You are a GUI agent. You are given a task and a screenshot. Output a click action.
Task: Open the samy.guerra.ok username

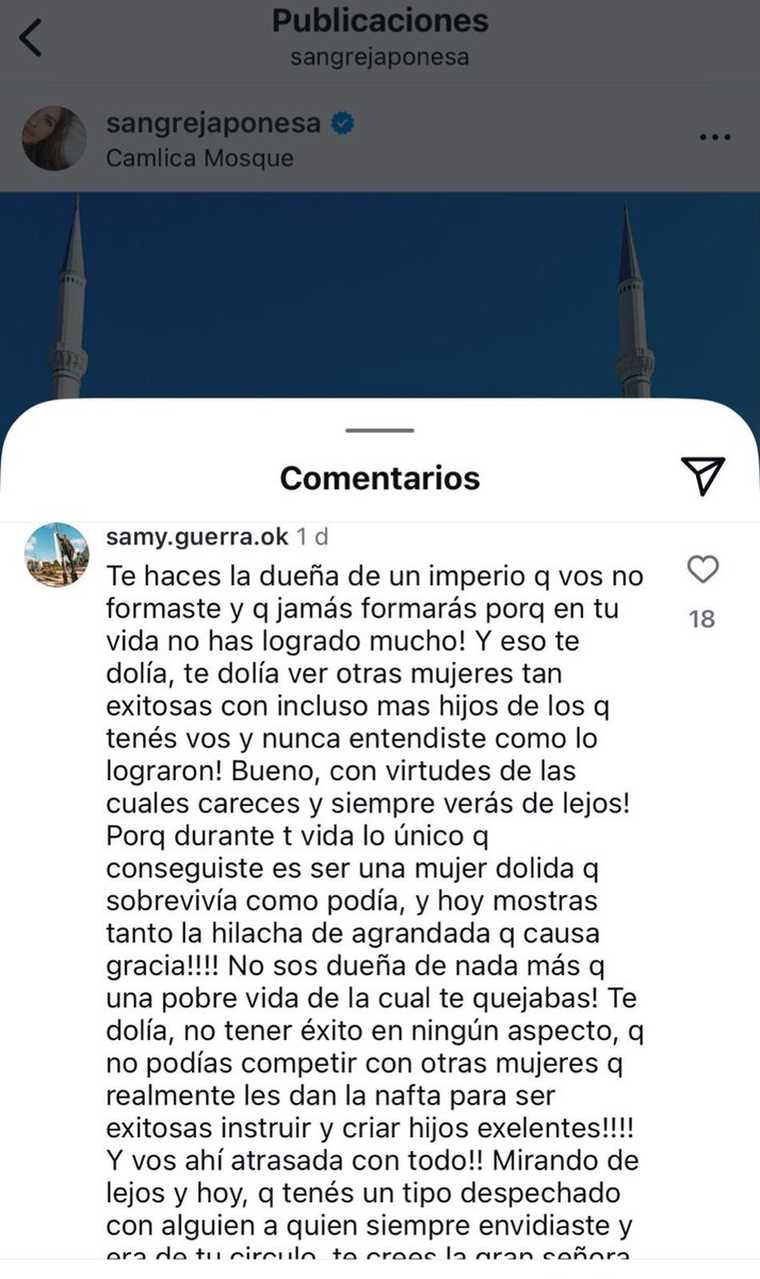(197, 537)
